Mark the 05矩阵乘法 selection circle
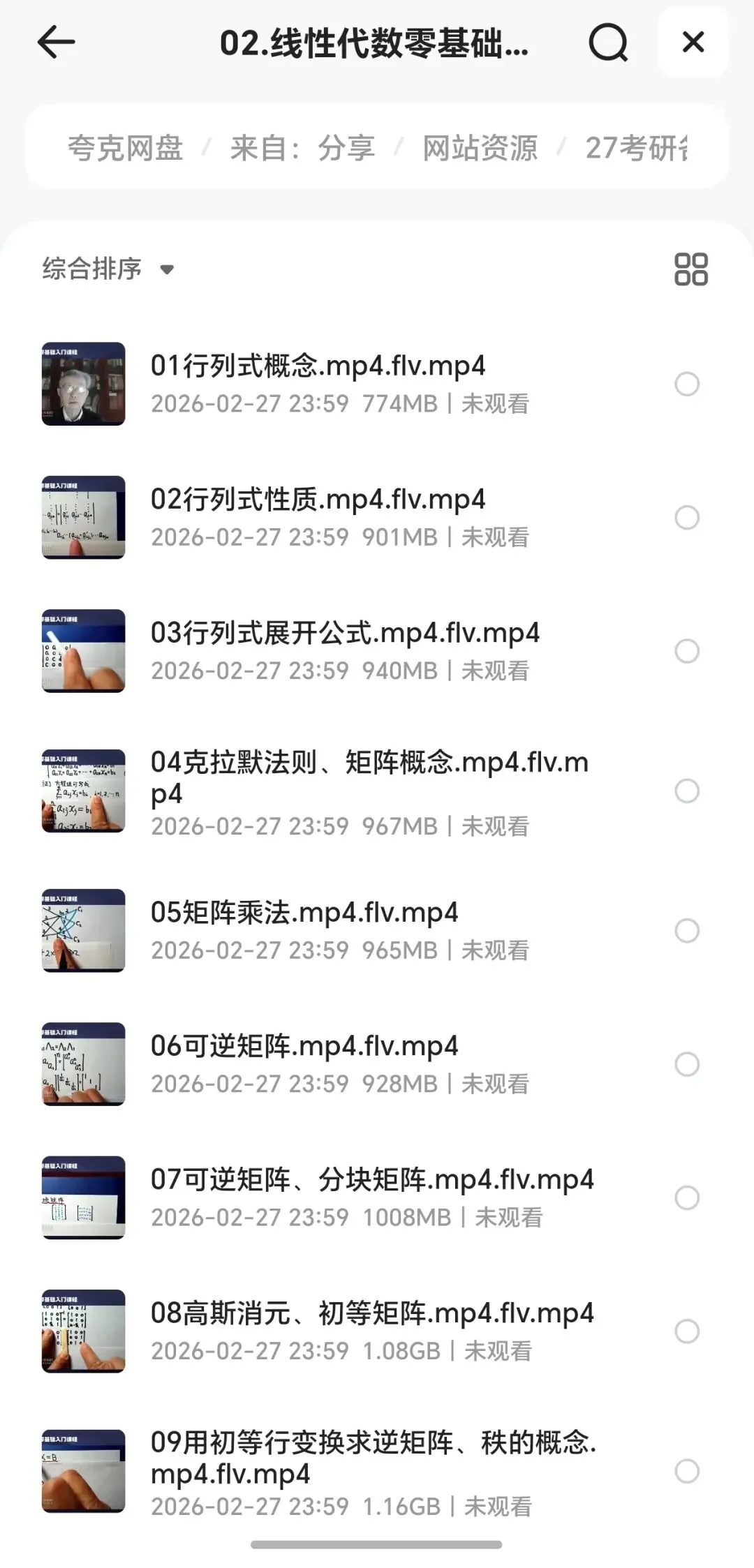The height and width of the screenshot is (1568, 754). (687, 930)
